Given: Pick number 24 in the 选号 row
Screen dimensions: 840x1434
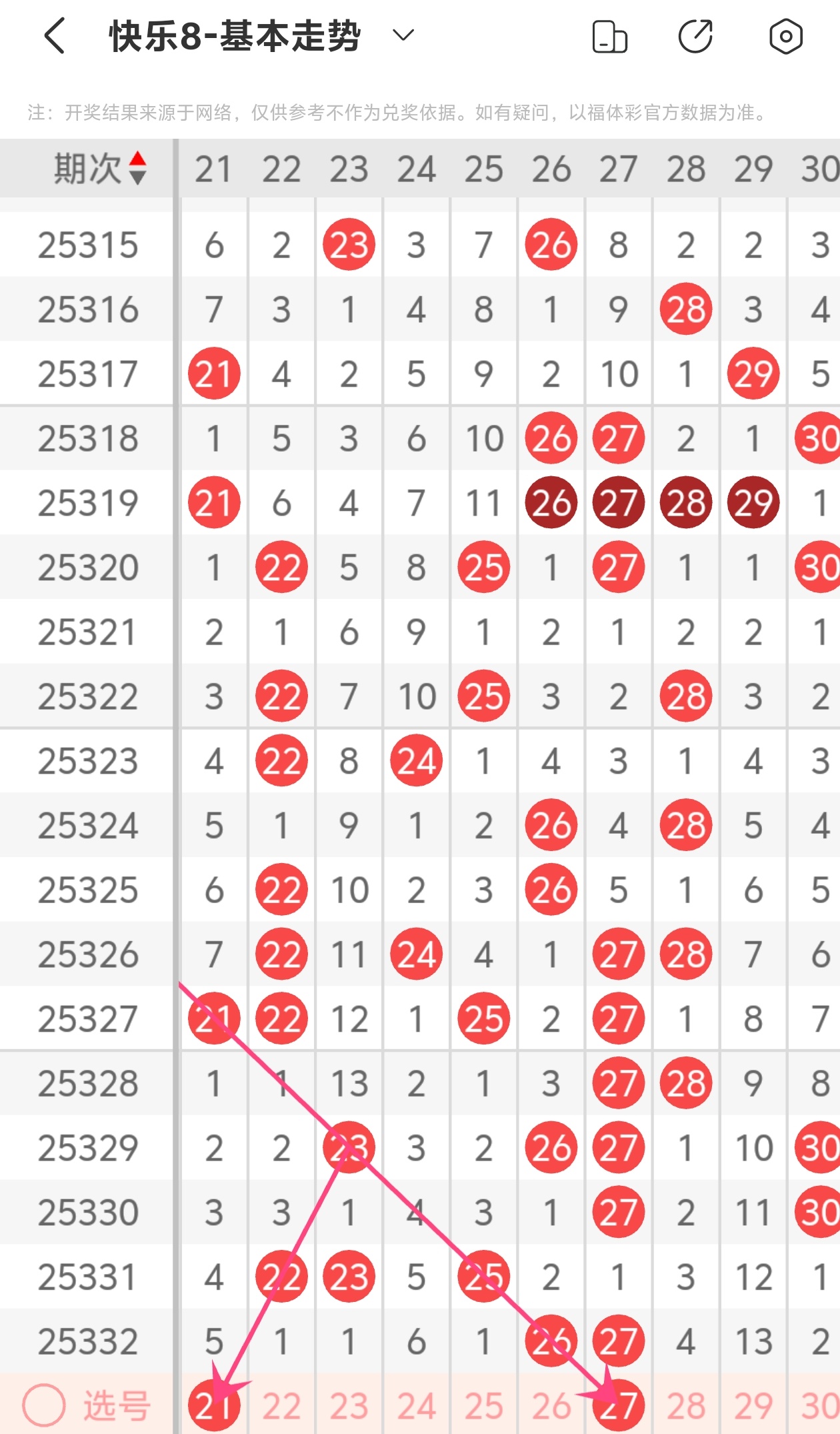Looking at the screenshot, I should [x=417, y=1405].
